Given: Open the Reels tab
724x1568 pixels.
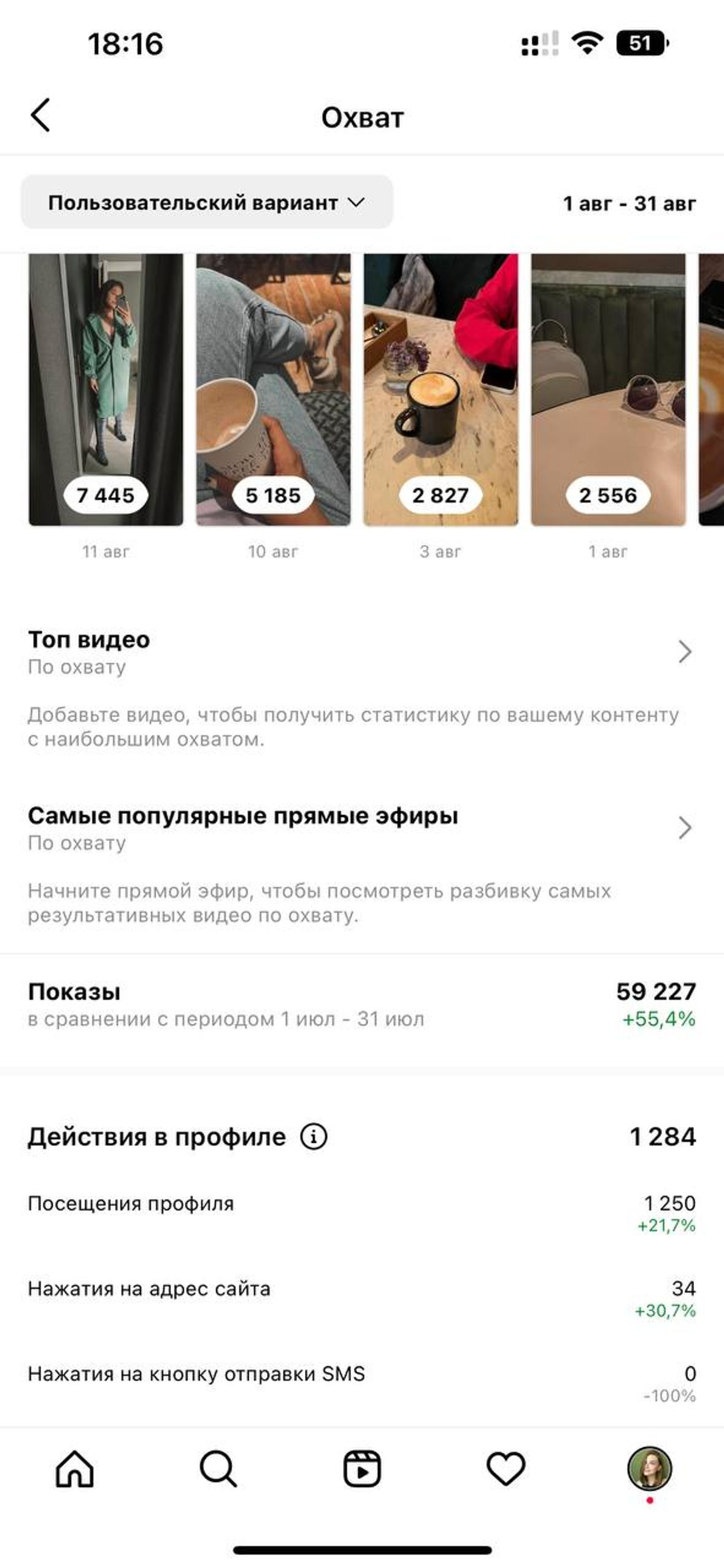Looking at the screenshot, I should pyautogui.click(x=362, y=1469).
